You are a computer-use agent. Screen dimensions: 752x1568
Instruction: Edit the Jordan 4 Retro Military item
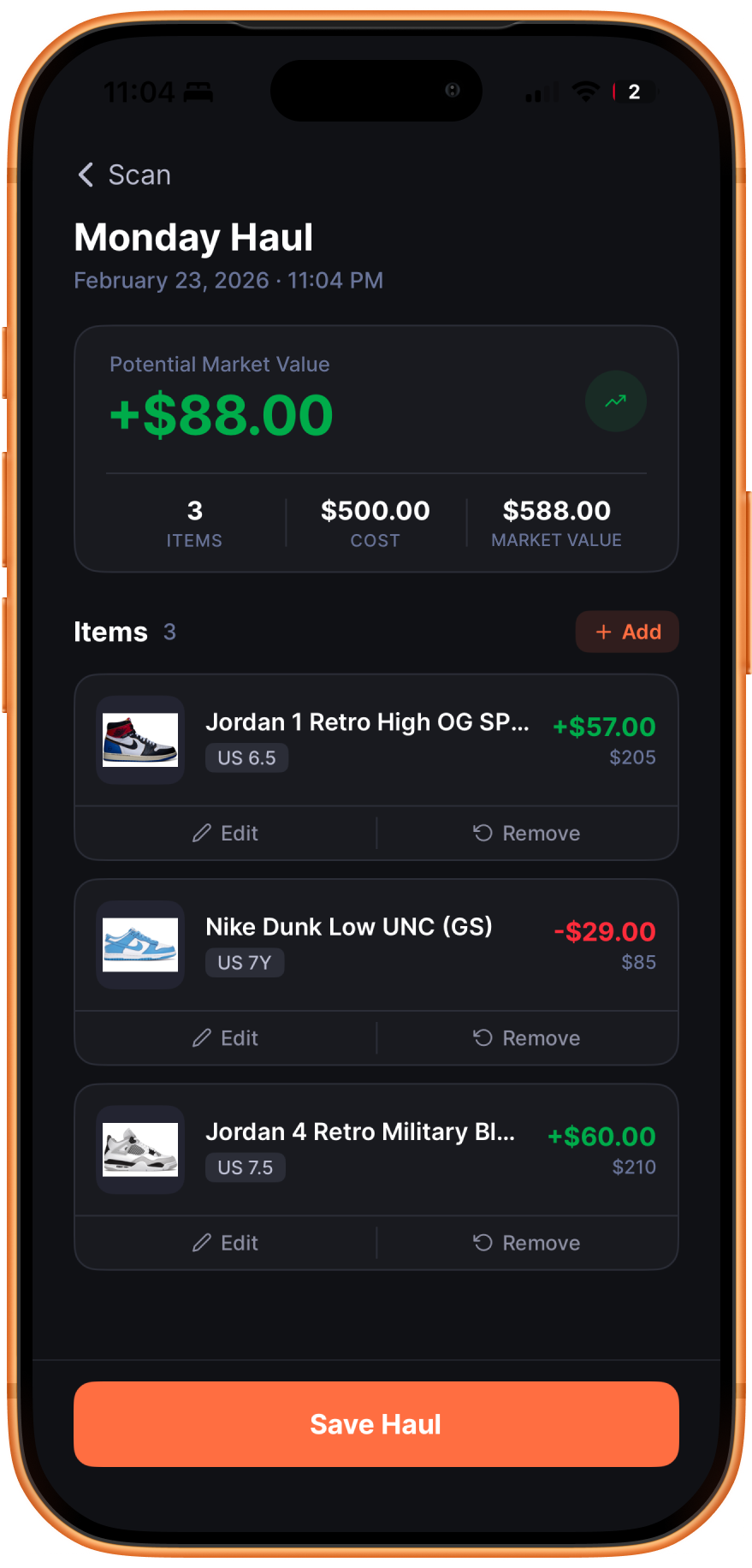point(226,1243)
